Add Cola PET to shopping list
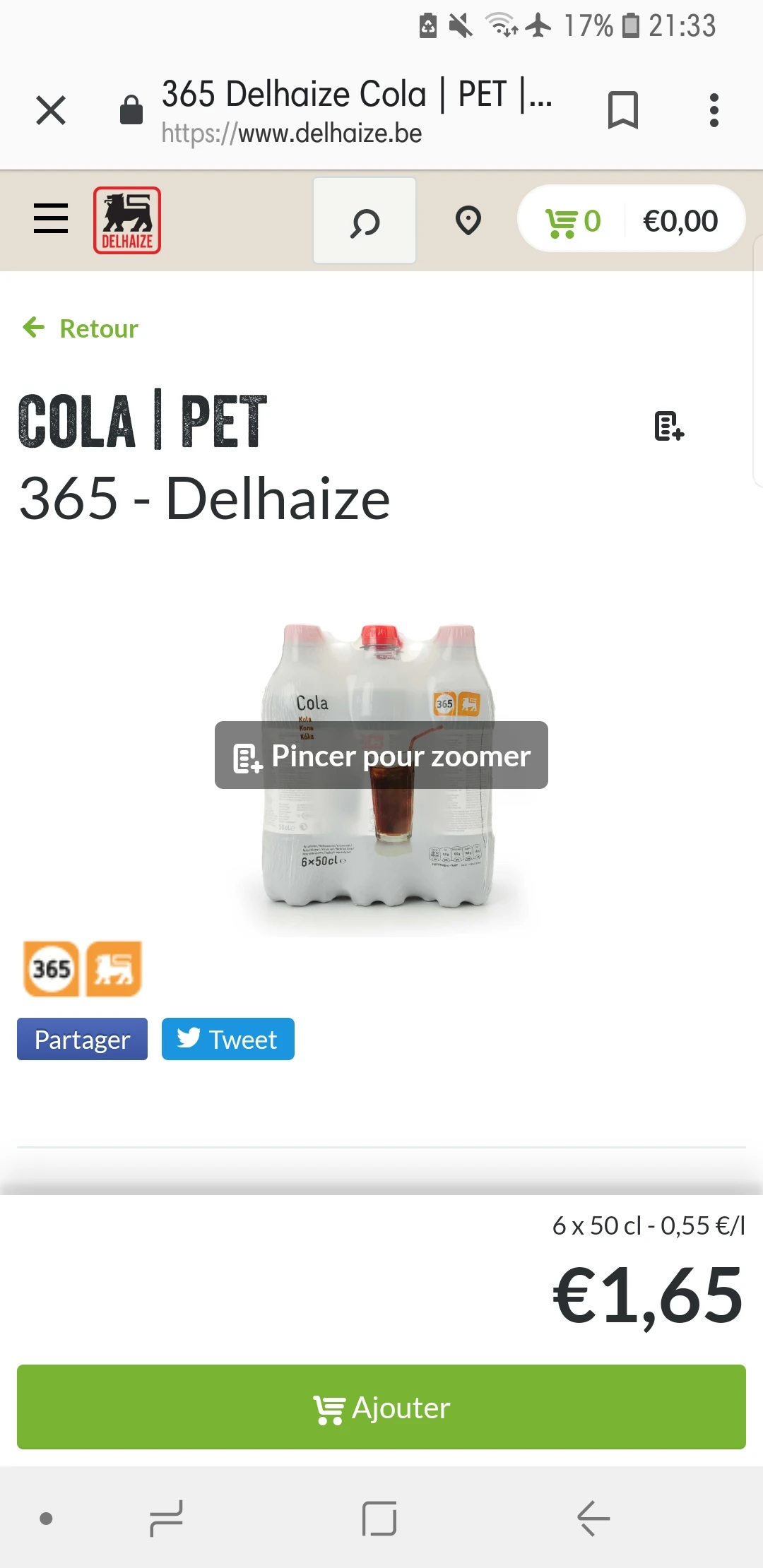763x1568 pixels. point(668,426)
